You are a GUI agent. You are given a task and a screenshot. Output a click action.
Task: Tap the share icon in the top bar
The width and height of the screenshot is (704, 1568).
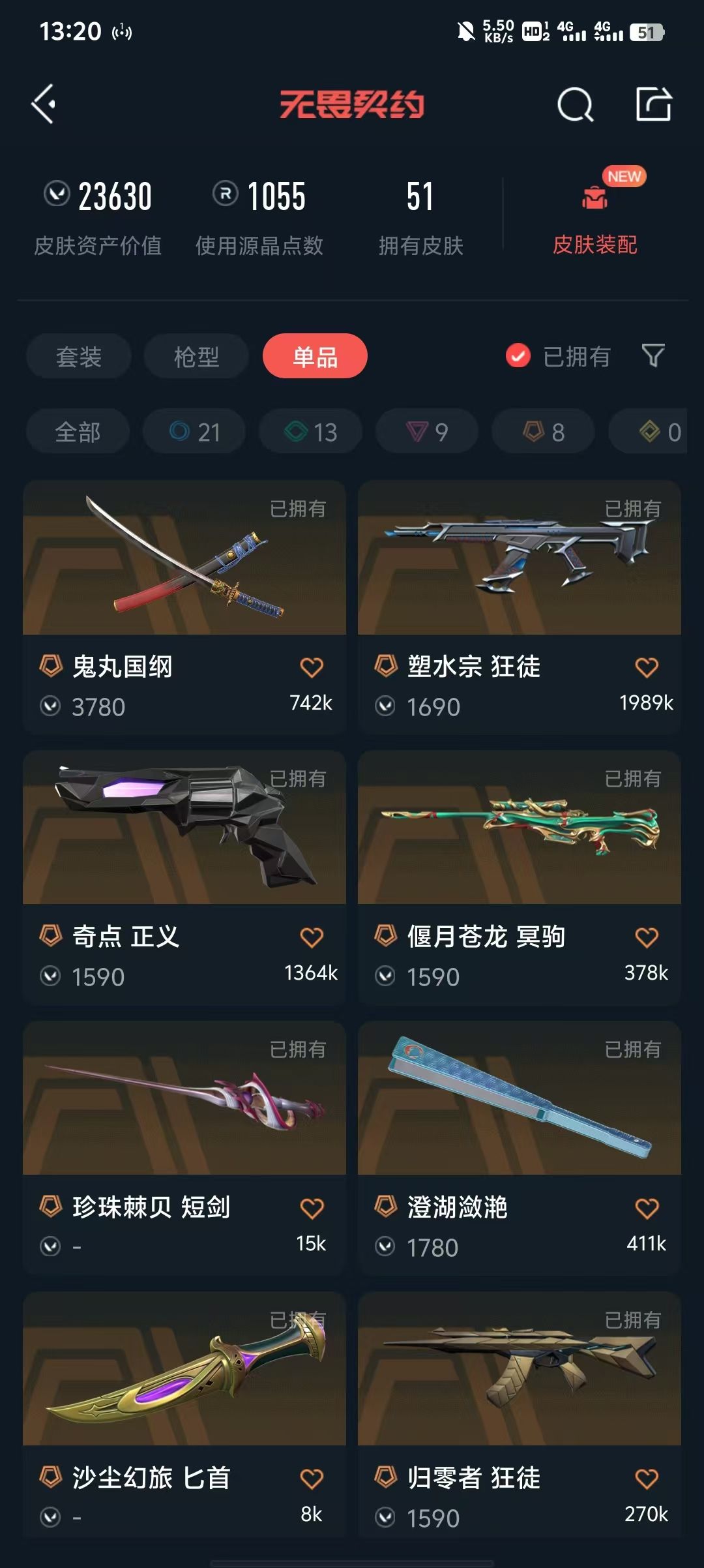(x=653, y=104)
